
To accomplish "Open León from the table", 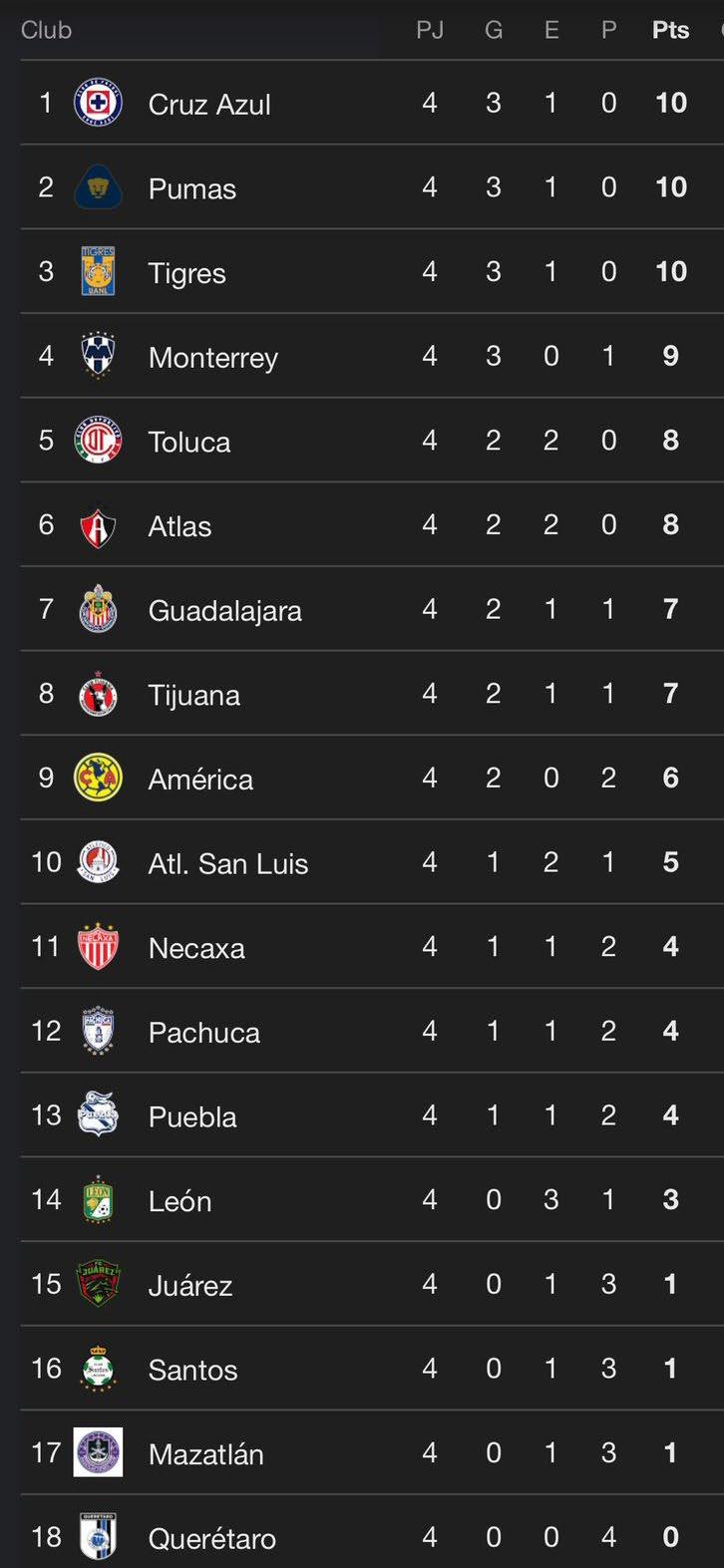I will [x=181, y=1201].
